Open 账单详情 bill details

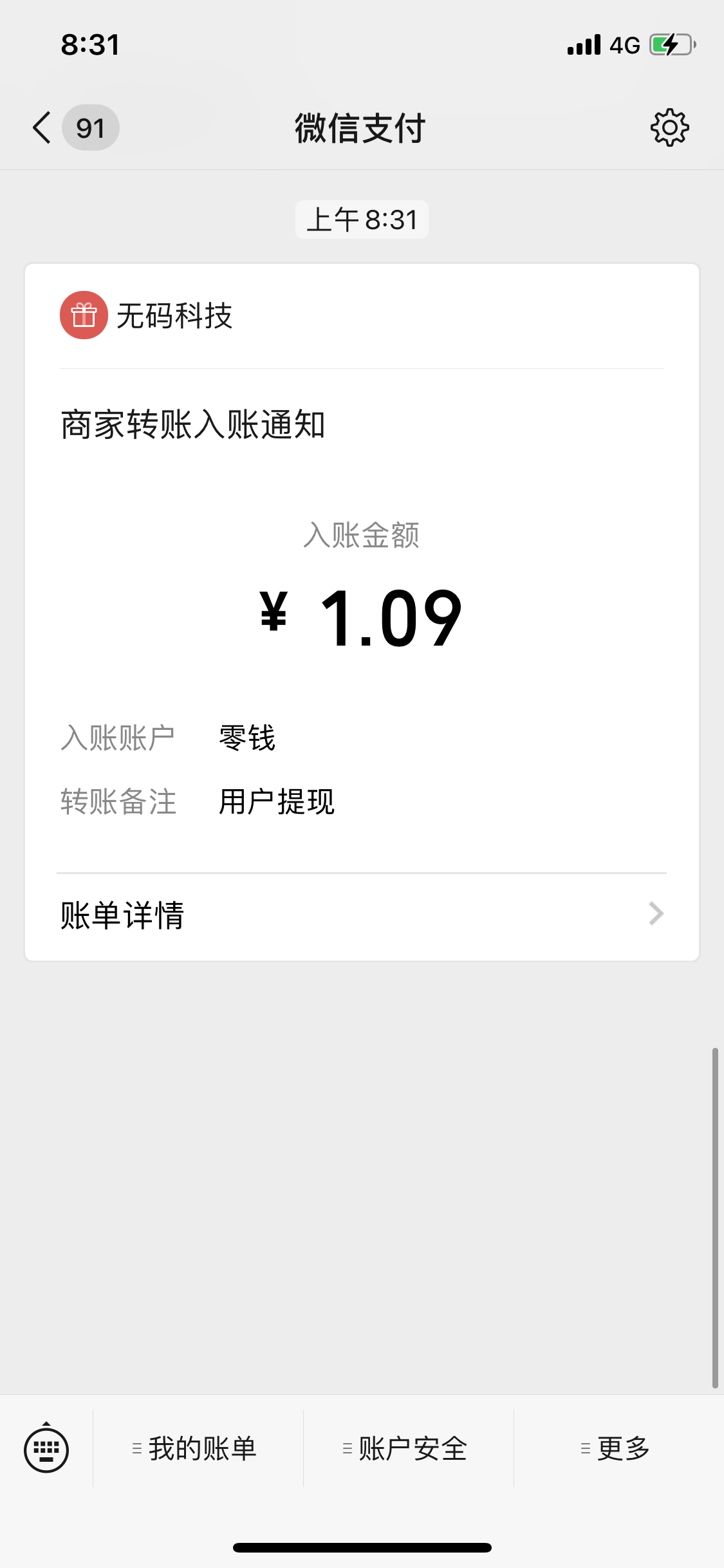click(361, 915)
